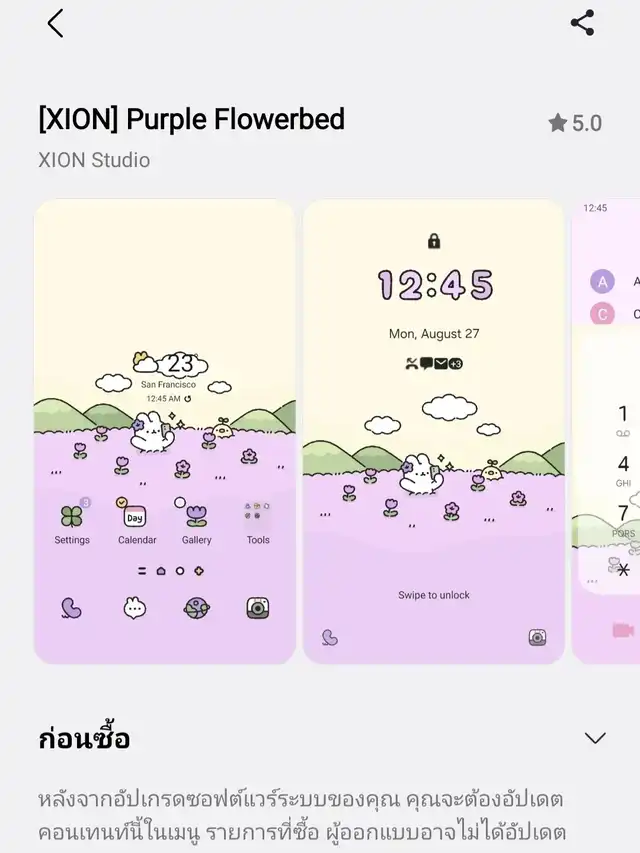
Task: Share this theme
Action: [582, 23]
